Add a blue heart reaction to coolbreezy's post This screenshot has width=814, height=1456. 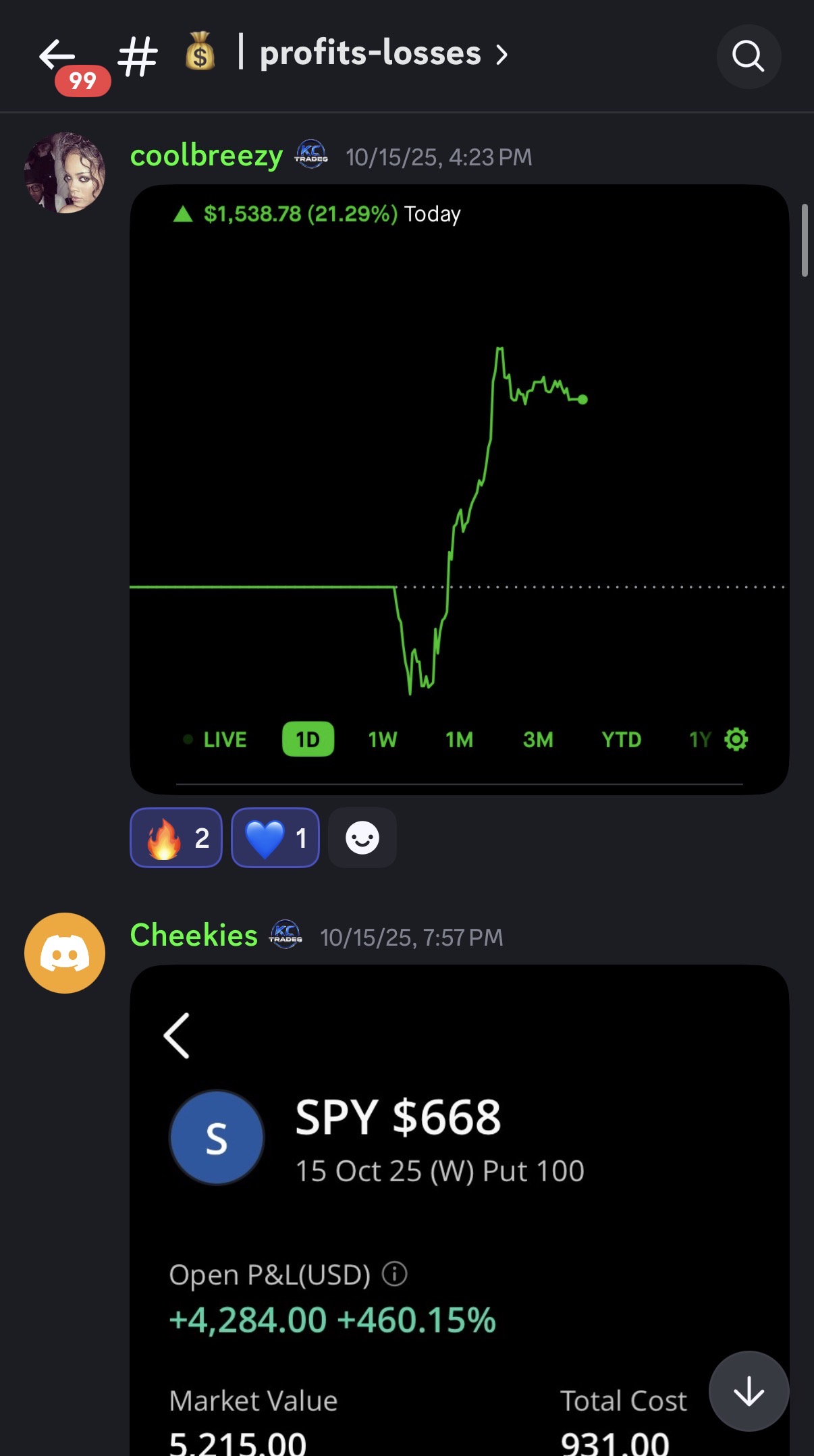pyautogui.click(x=275, y=838)
